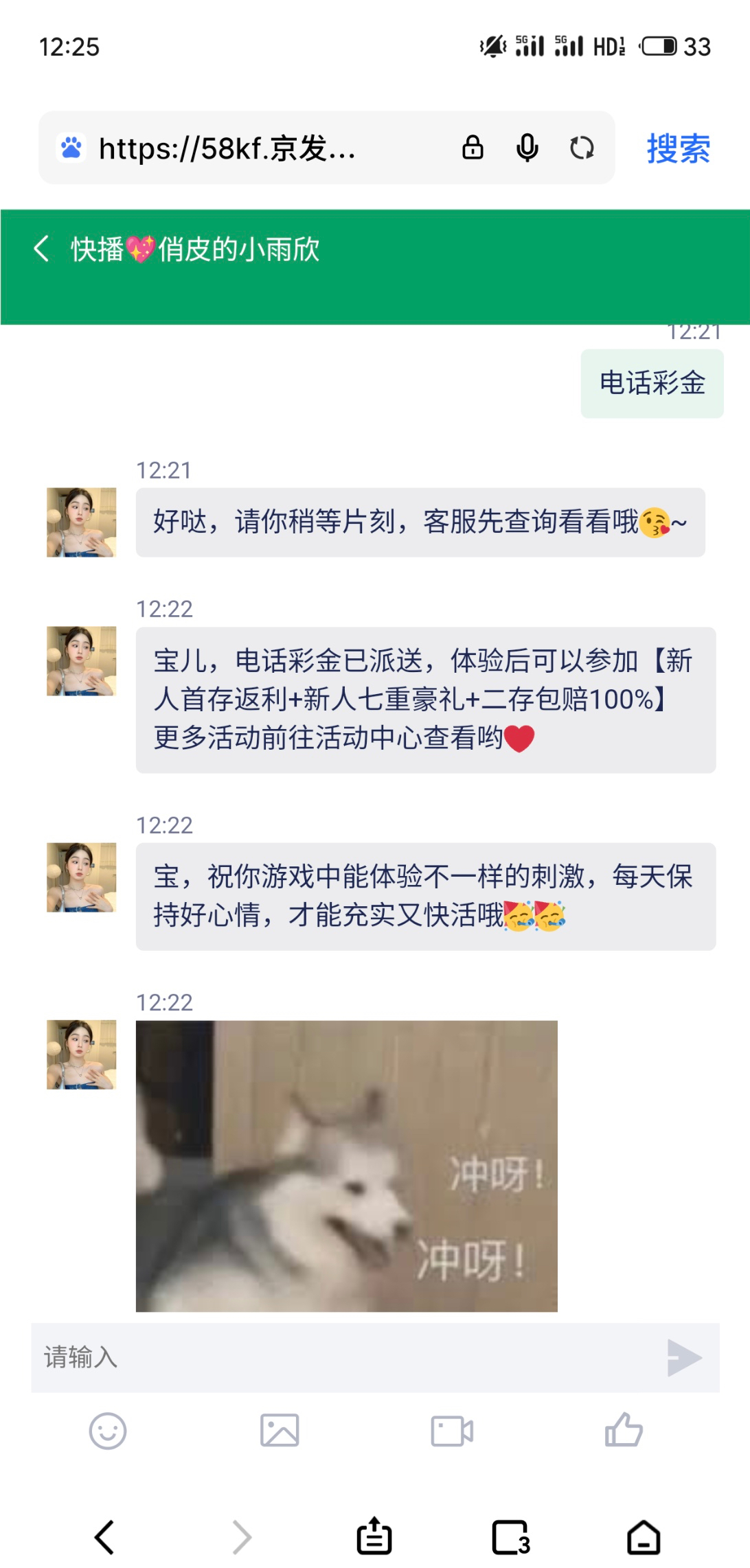Send the message with the arrow icon
This screenshot has height=1568, width=750.
click(x=684, y=1357)
